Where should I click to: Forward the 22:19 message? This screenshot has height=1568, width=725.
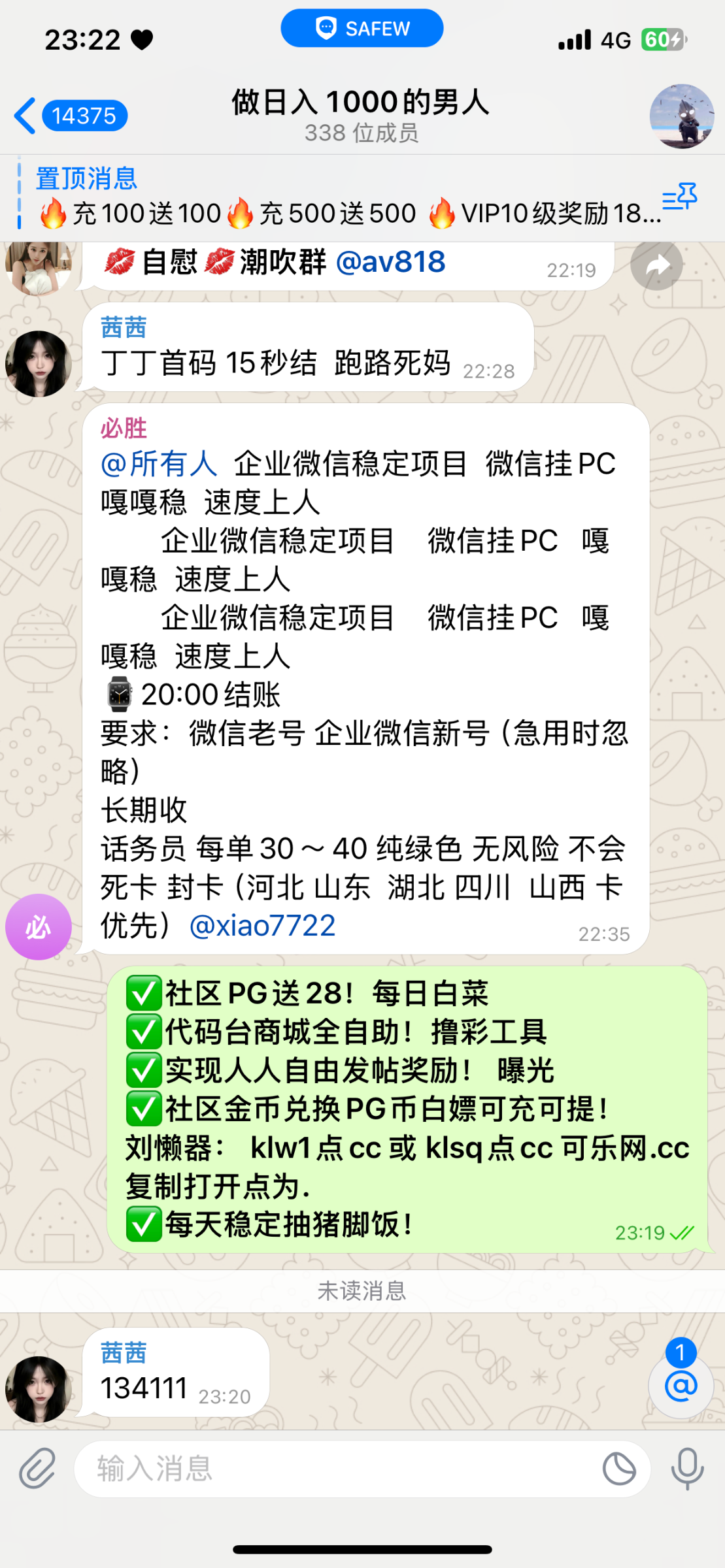pyautogui.click(x=656, y=266)
